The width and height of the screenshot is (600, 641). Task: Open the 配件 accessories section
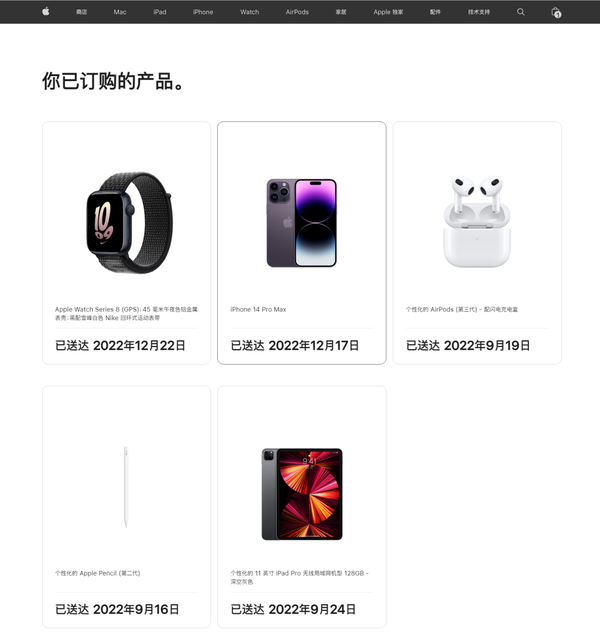click(435, 12)
